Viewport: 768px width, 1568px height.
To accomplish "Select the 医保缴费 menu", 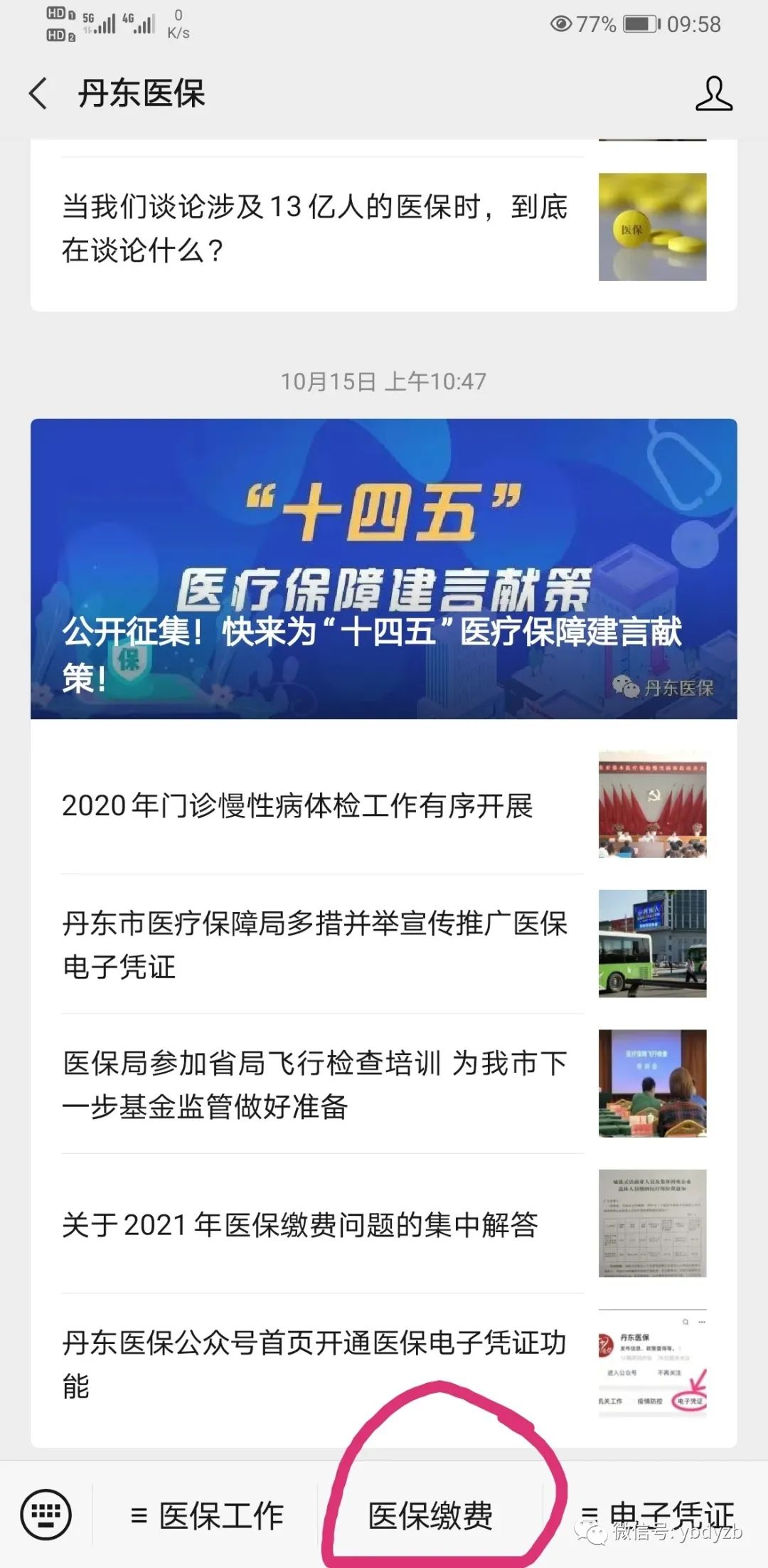I will (x=430, y=1515).
